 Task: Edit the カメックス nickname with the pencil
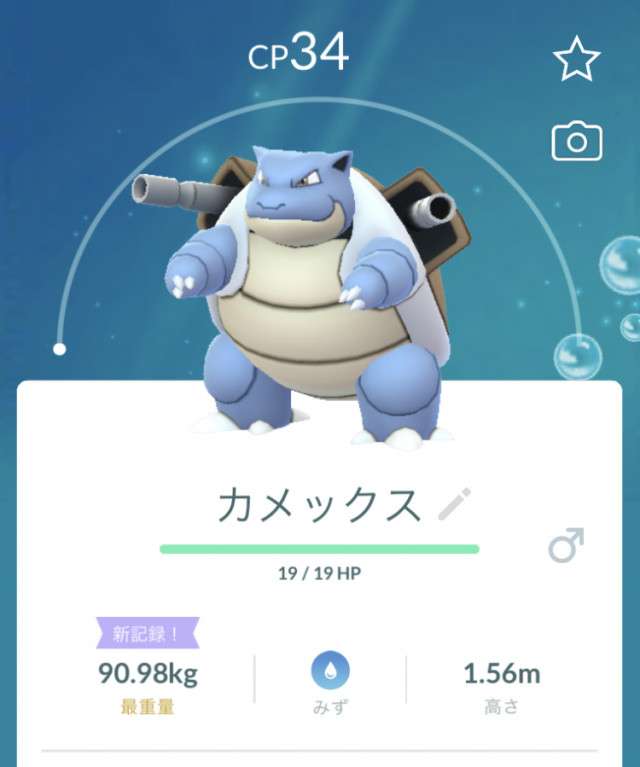[x=455, y=505]
